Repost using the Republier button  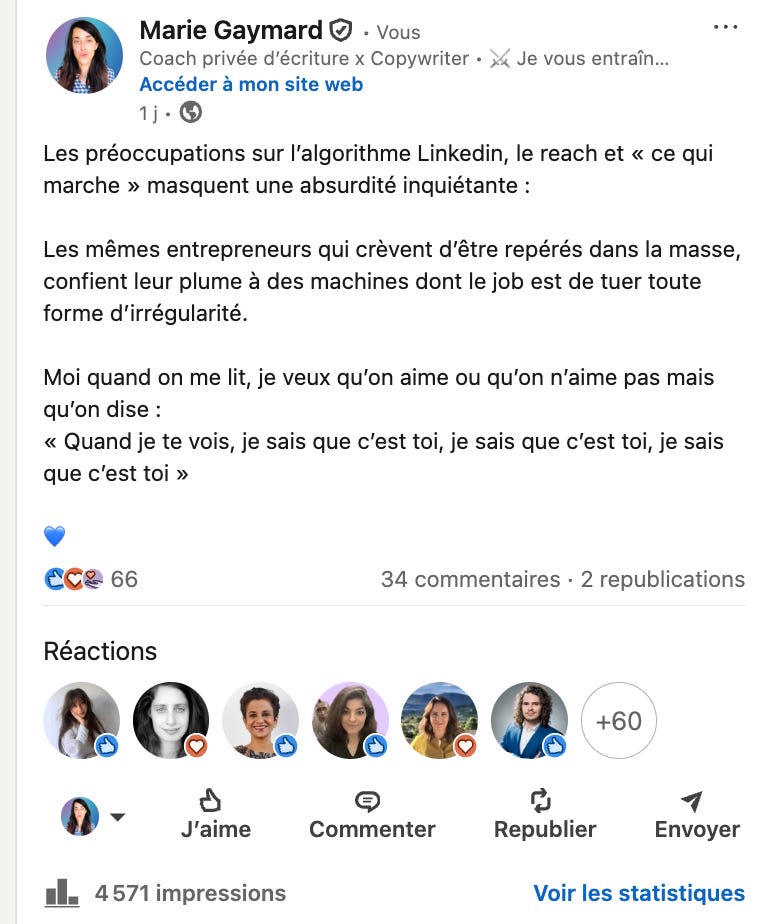click(x=544, y=816)
